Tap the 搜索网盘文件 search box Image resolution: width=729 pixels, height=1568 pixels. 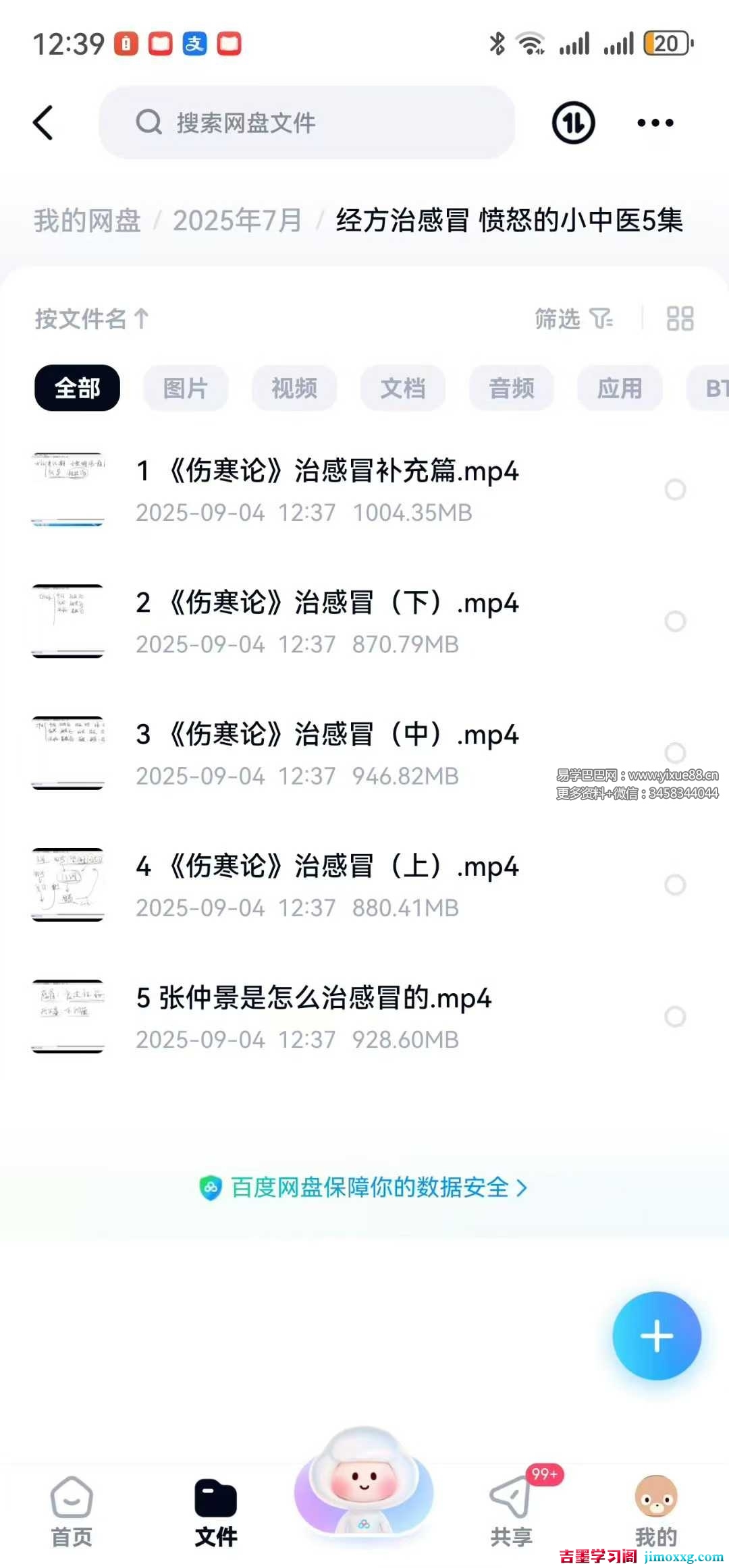point(307,123)
